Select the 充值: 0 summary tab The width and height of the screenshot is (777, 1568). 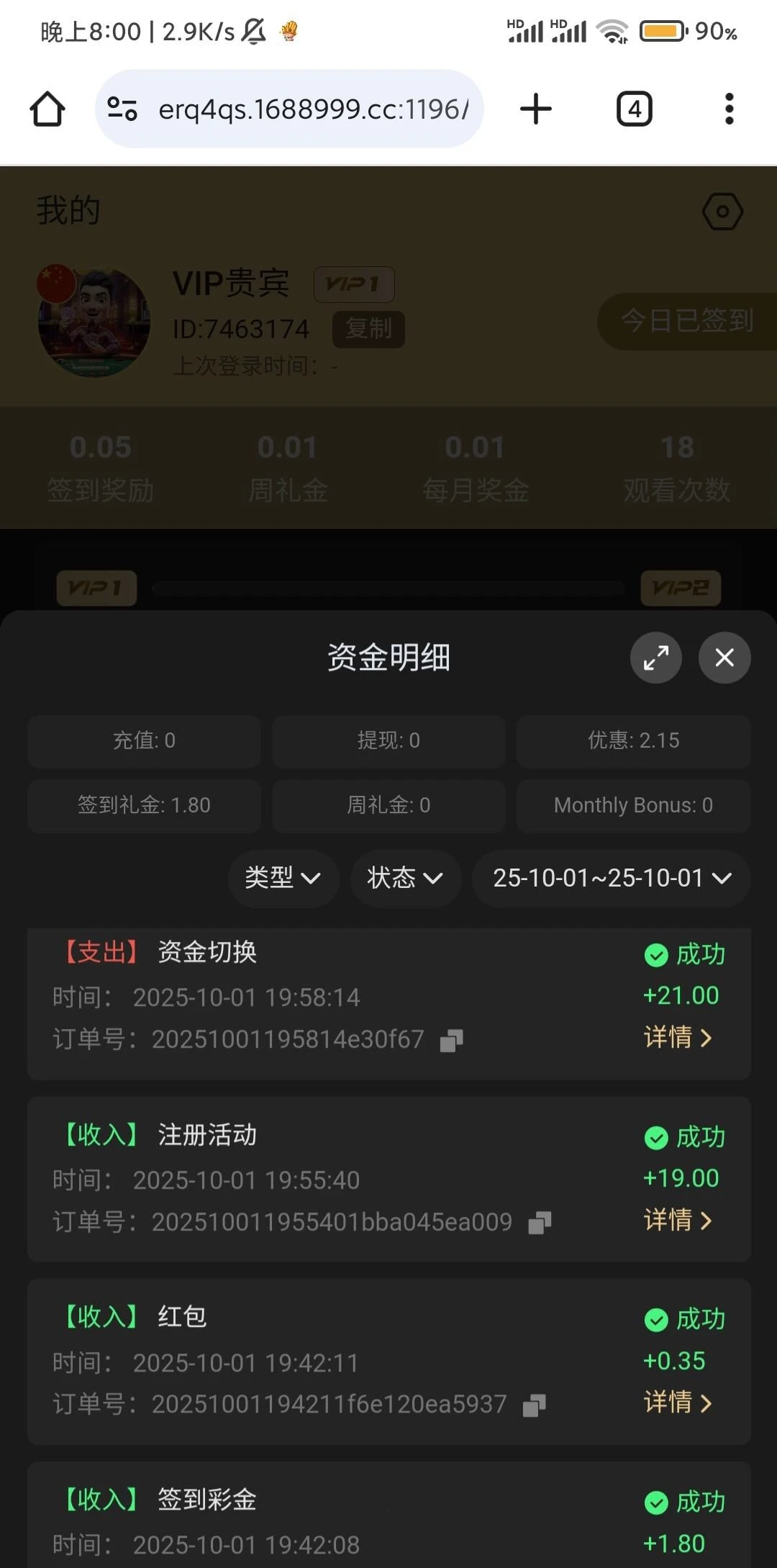pyautogui.click(x=142, y=741)
